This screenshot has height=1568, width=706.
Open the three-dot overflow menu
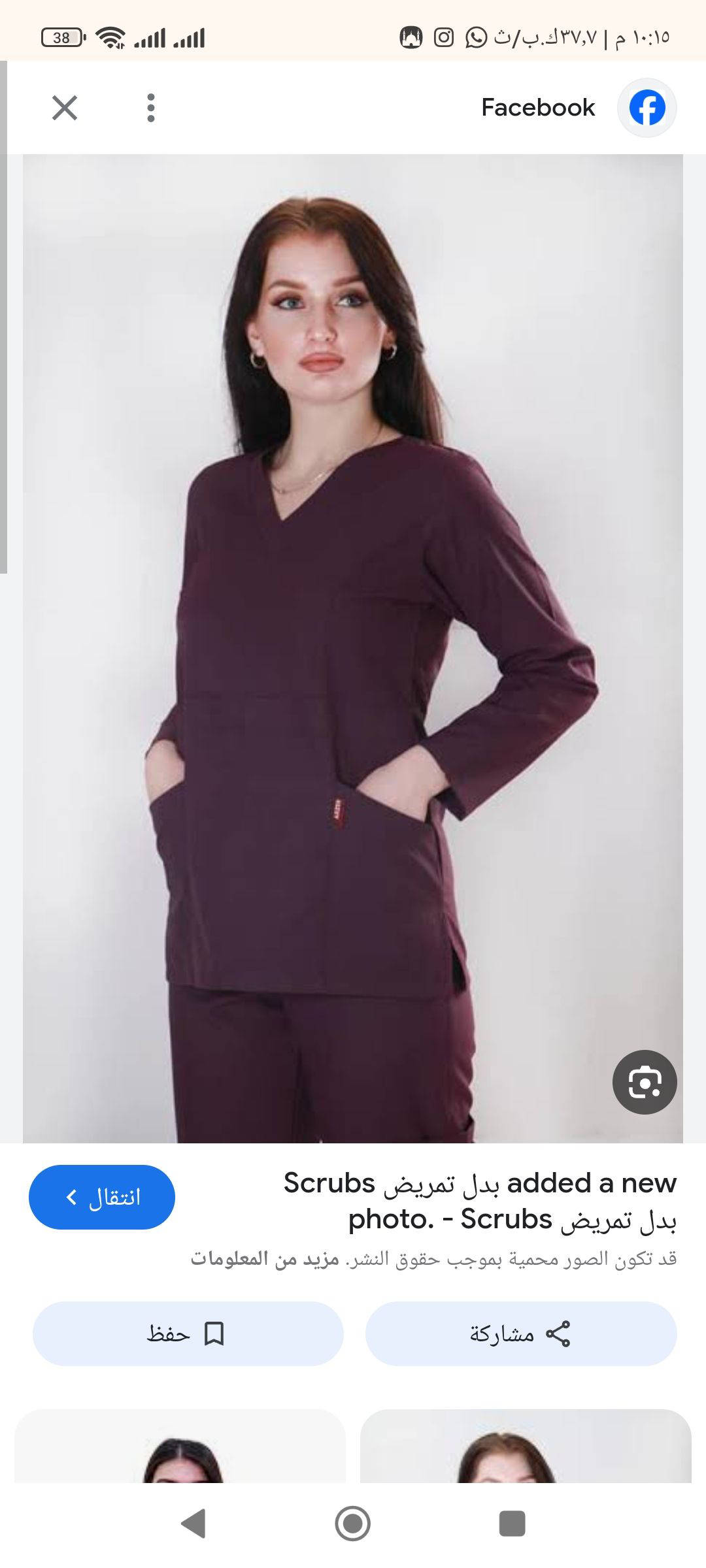151,108
